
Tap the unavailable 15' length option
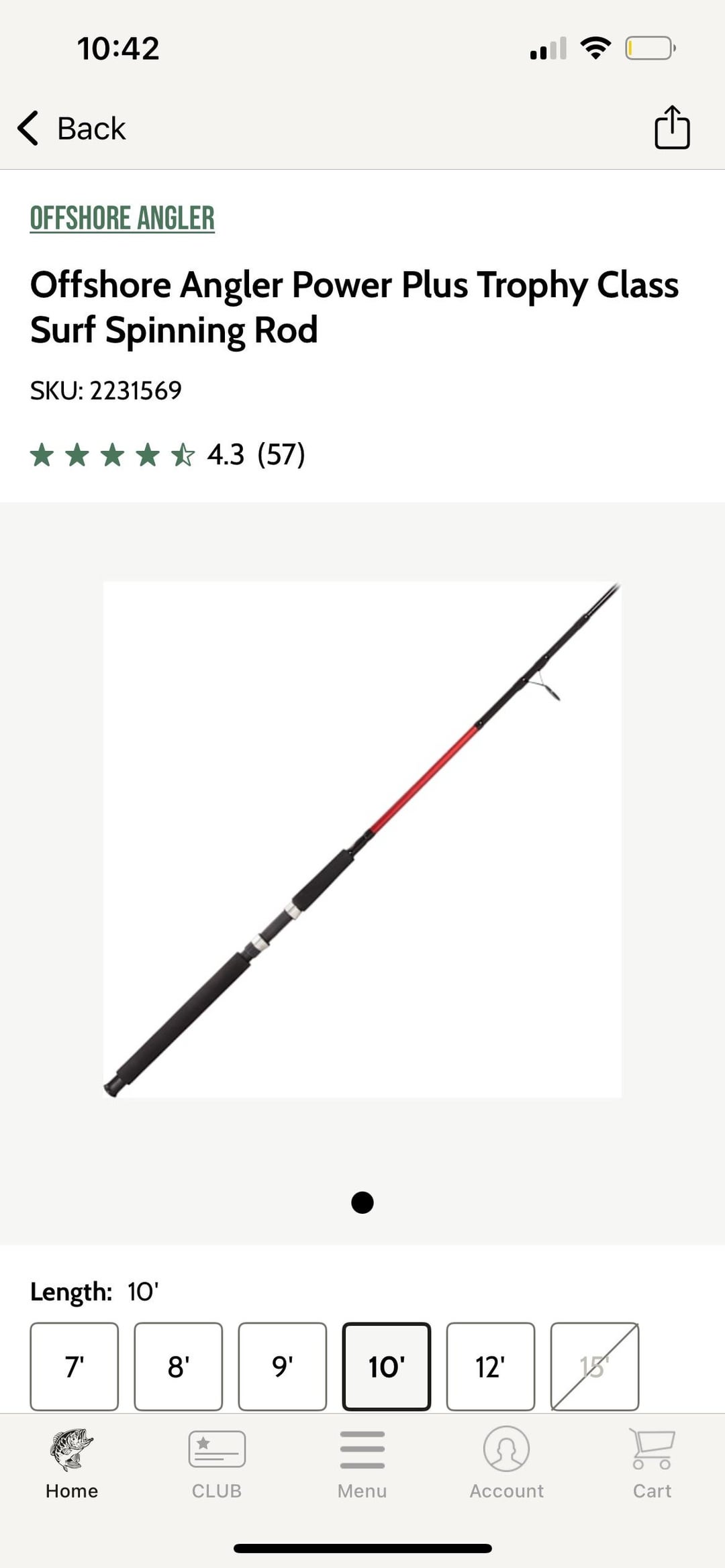[x=594, y=1366]
